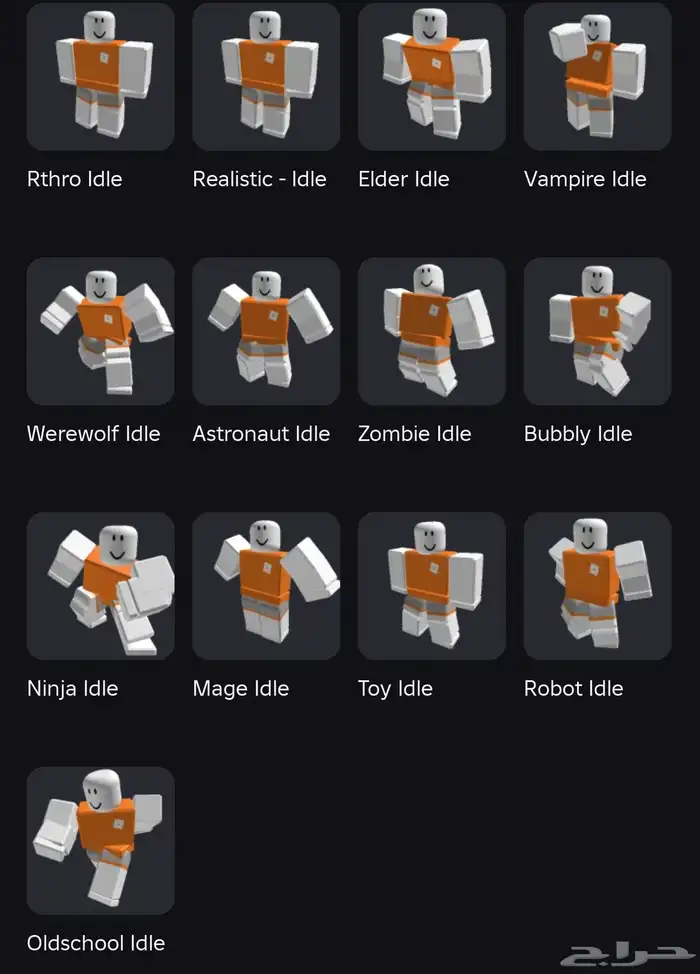Pick the Elder Idle animation tile
Viewport: 700px width, 974px height.
pyautogui.click(x=432, y=78)
